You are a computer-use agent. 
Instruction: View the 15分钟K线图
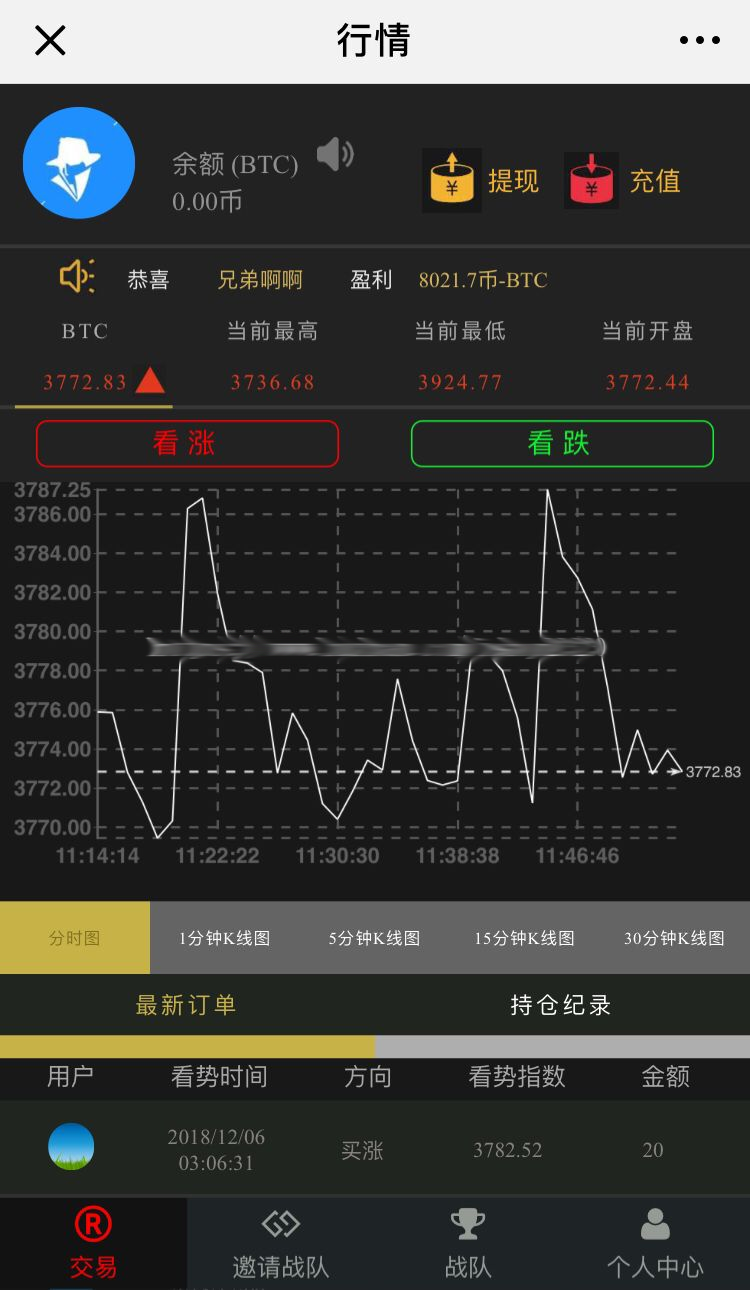[524, 938]
